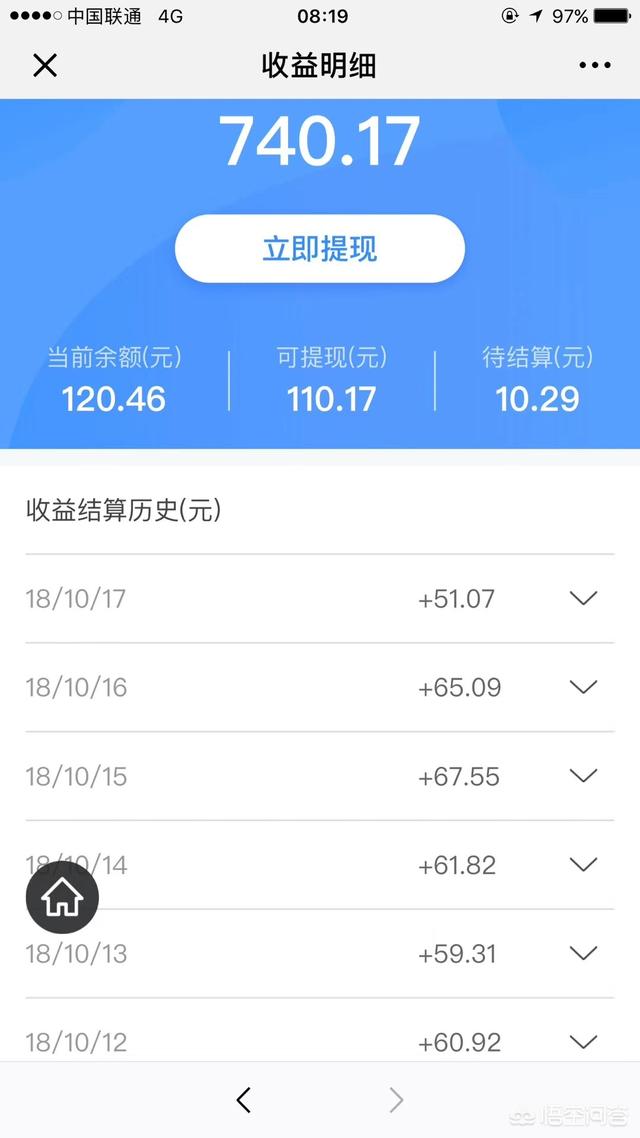Expand the 18/10/17 settlement entry

pyautogui.click(x=583, y=598)
